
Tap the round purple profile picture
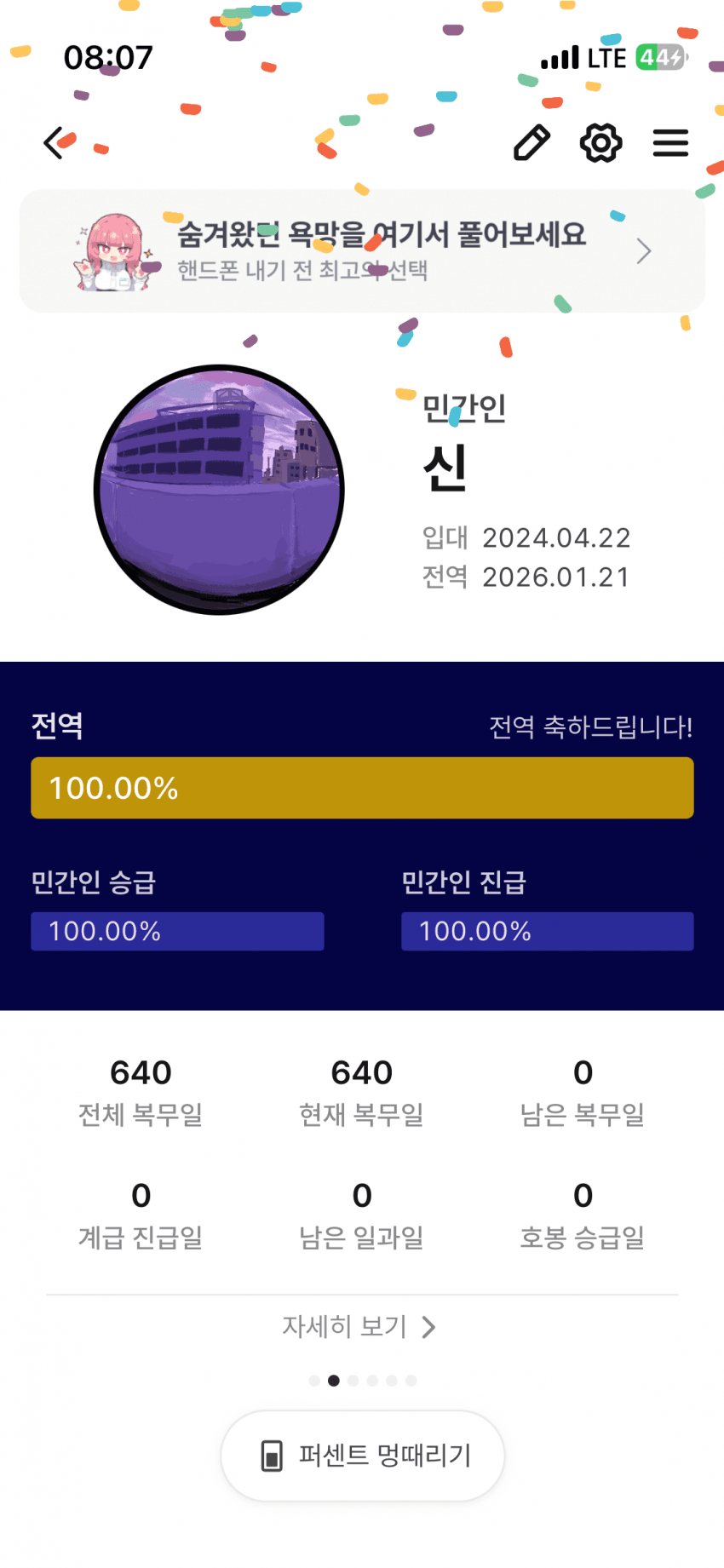point(219,490)
